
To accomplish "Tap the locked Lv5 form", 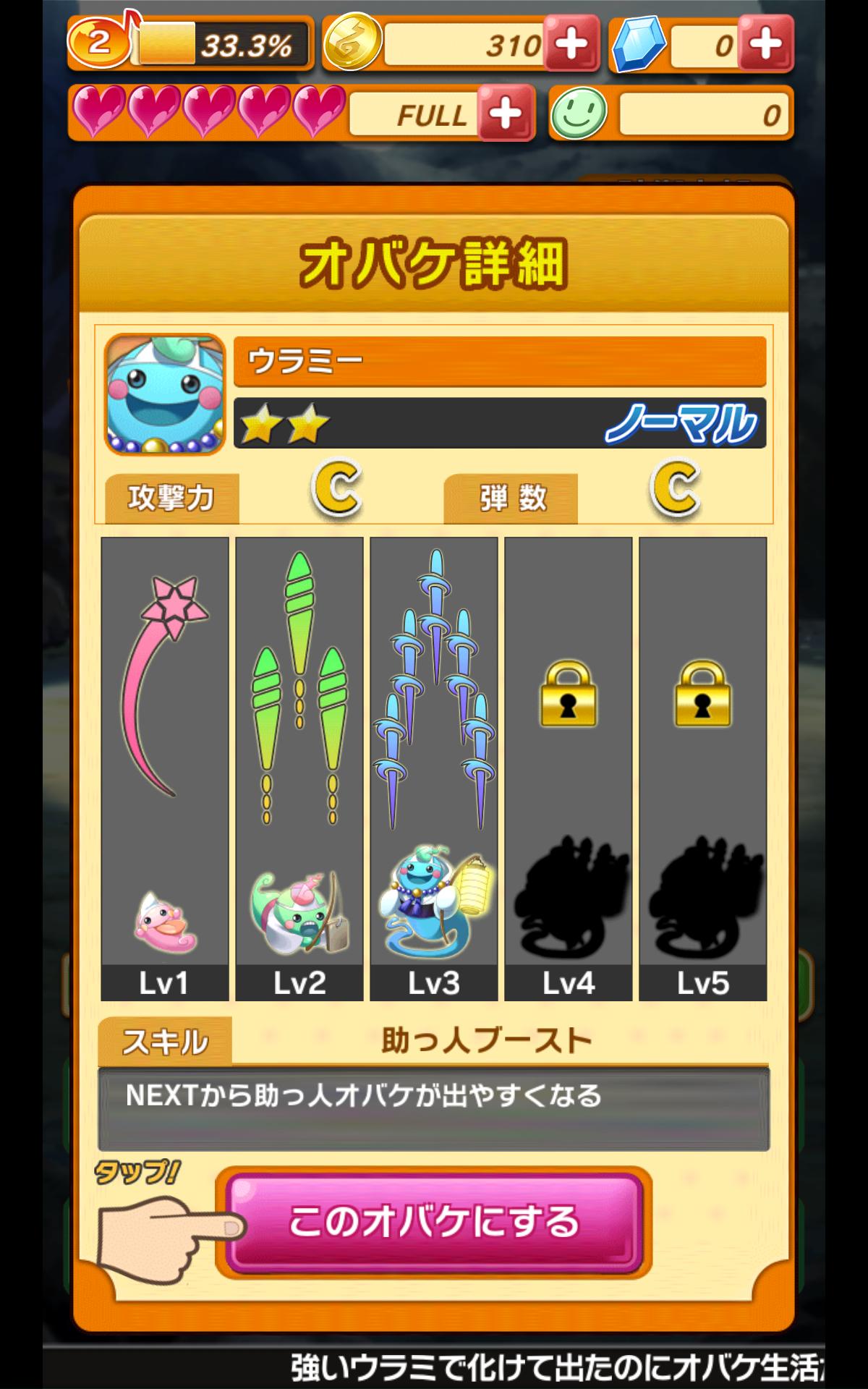I will click(x=703, y=768).
